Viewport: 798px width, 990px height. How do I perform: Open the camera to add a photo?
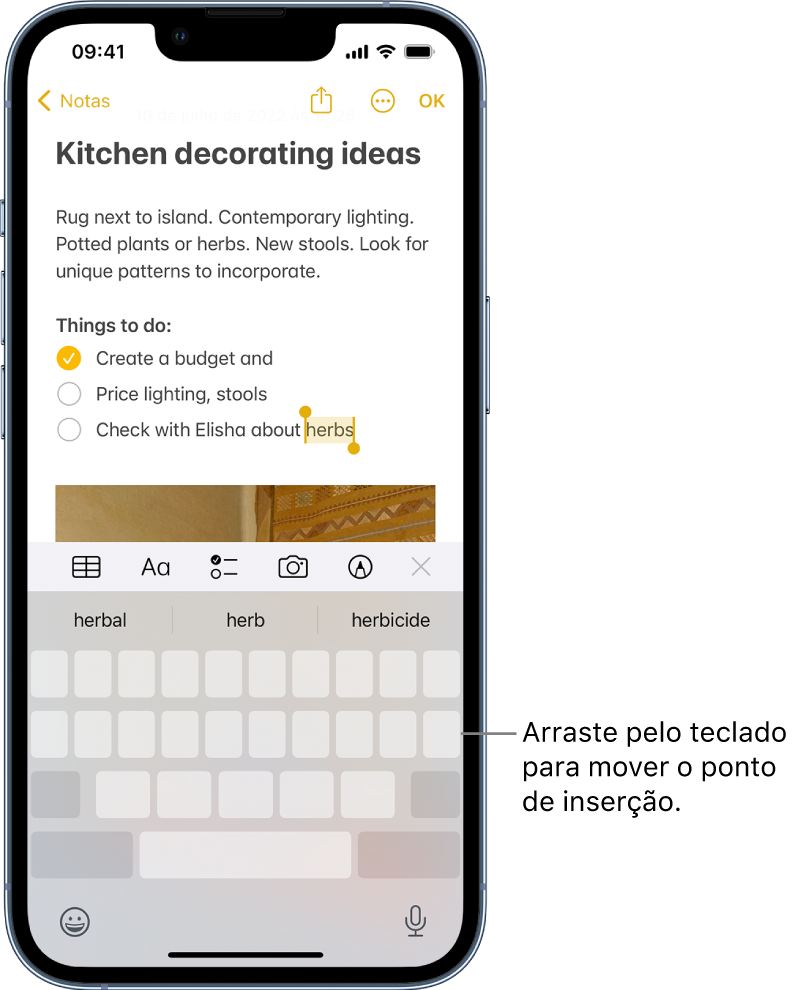pos(292,567)
